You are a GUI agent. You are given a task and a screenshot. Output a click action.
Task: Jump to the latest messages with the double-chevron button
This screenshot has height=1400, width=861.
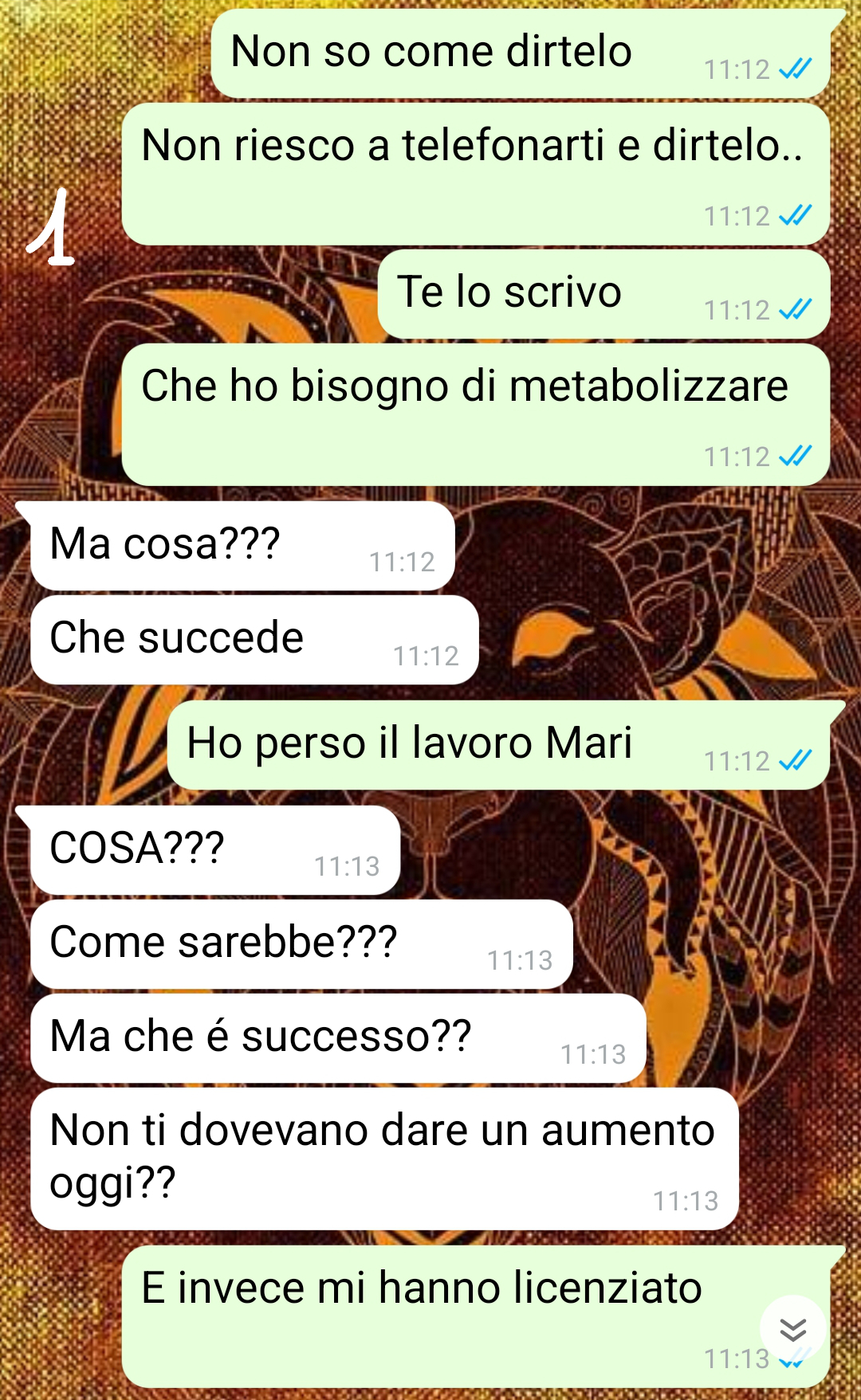792,1329
